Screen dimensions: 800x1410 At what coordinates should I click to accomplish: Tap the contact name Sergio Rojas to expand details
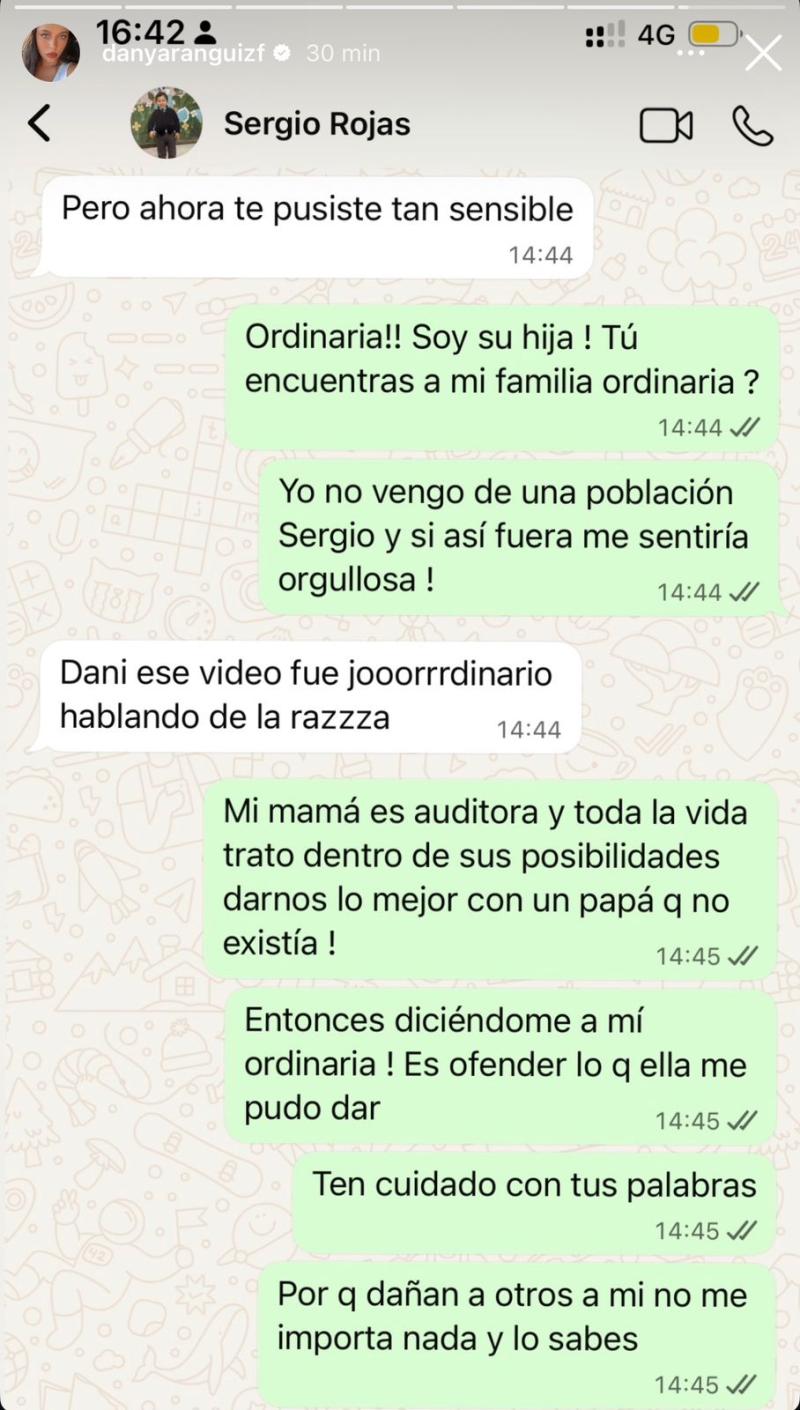[317, 124]
